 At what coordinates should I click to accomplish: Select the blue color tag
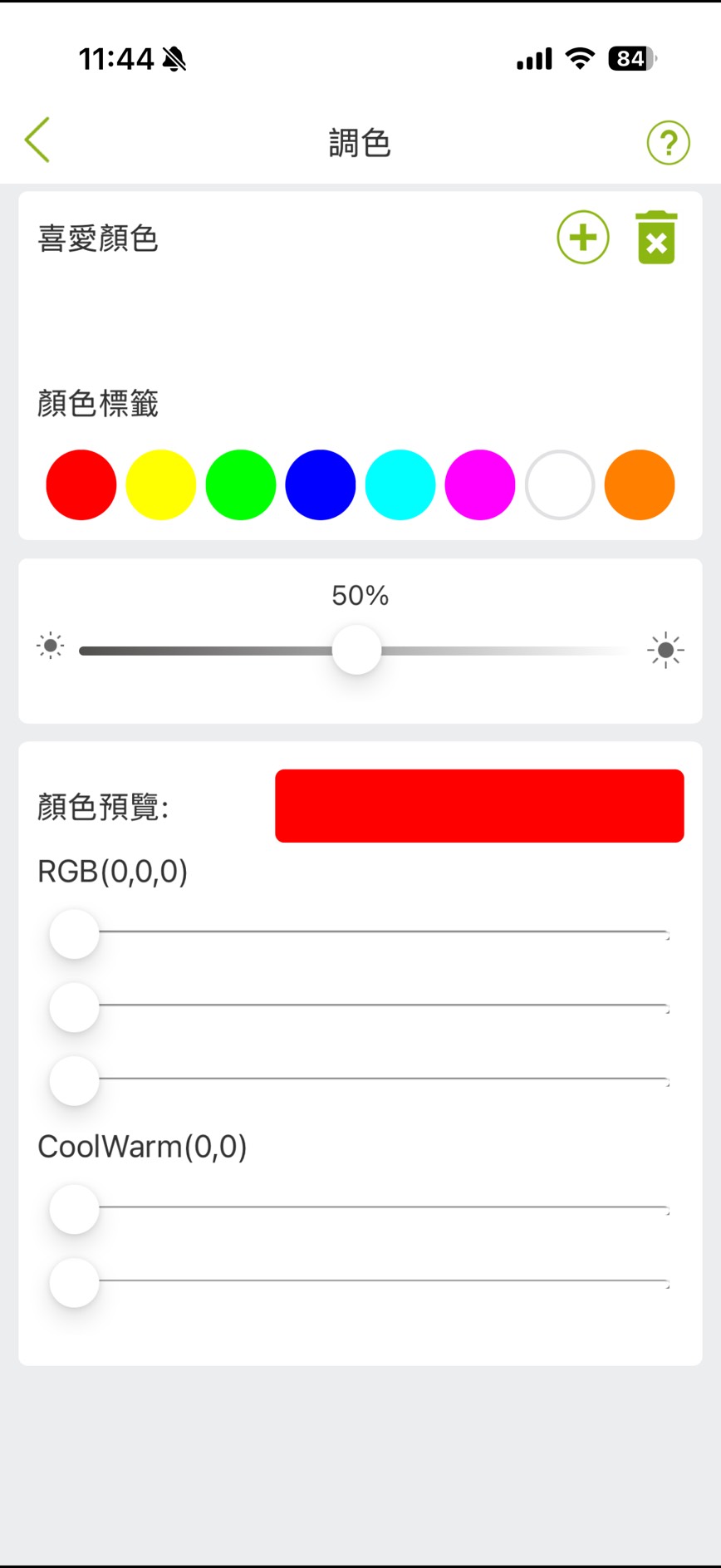pos(320,484)
